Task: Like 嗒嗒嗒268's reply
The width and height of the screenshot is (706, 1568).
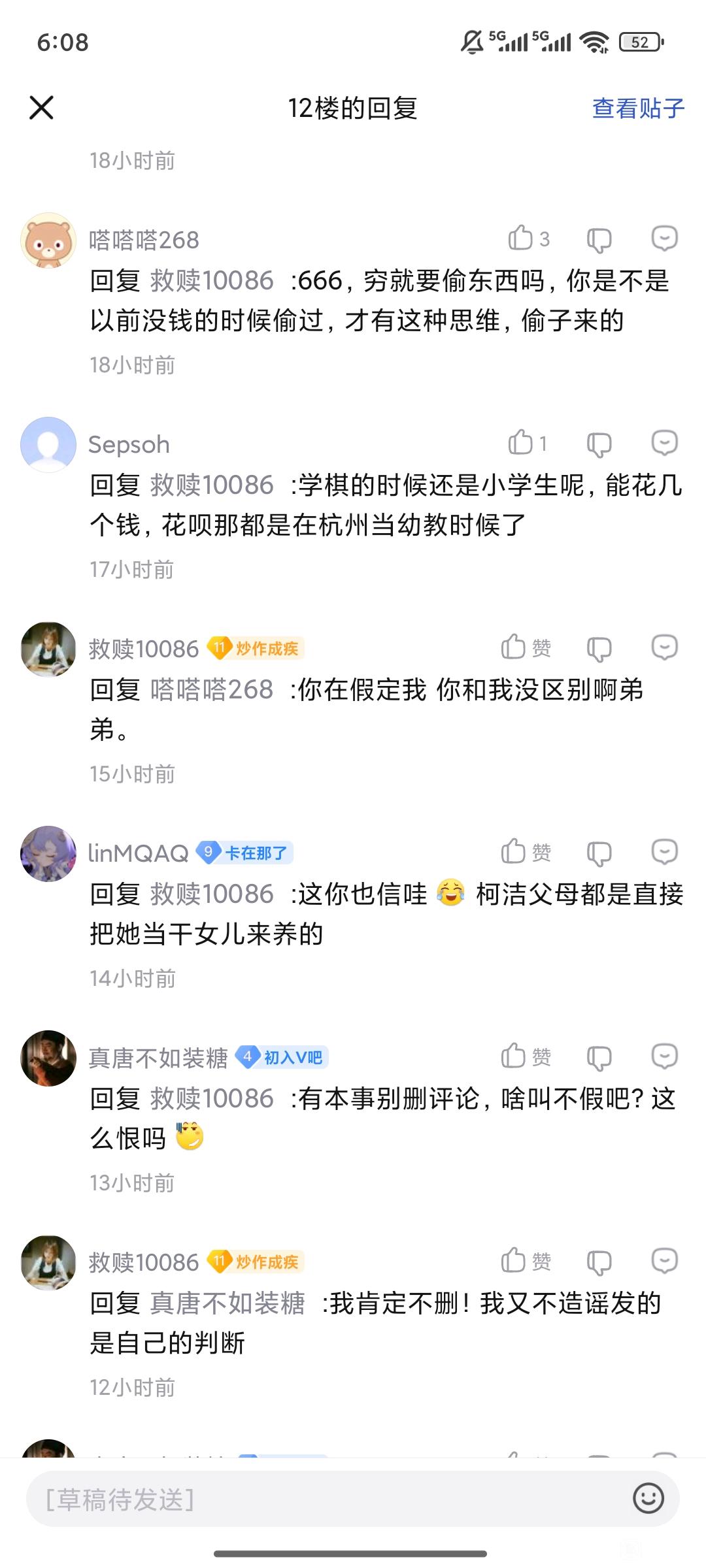Action: coord(522,238)
